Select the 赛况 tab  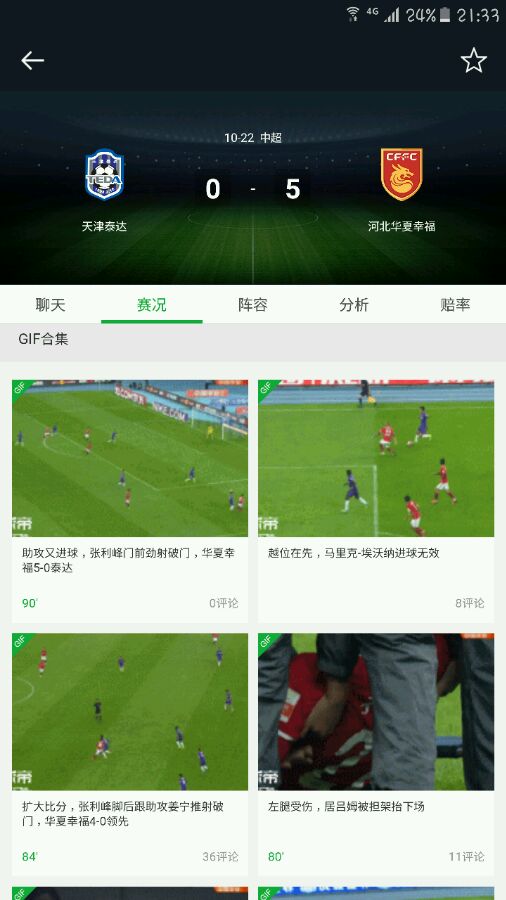(151, 305)
